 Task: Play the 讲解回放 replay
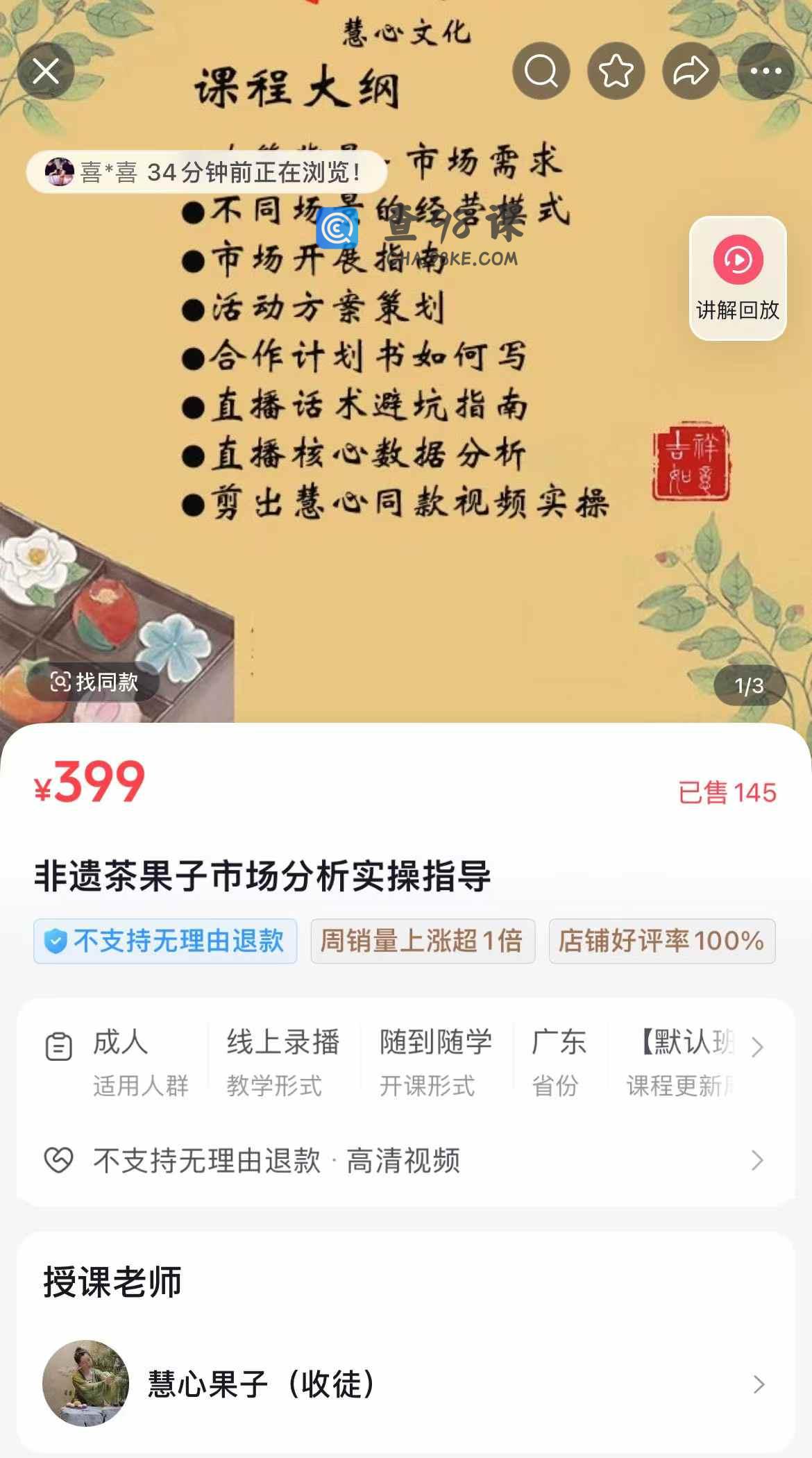click(738, 278)
